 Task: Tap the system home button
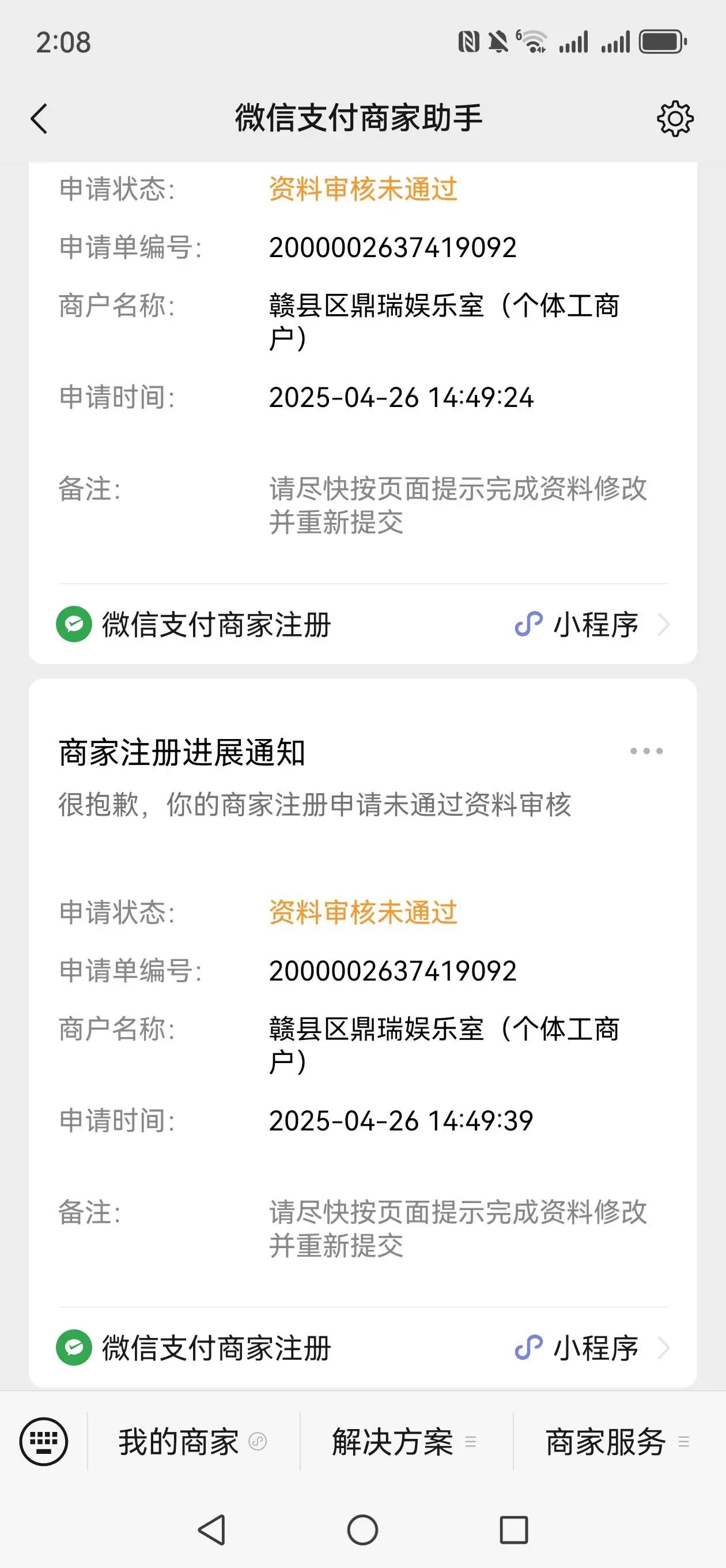pyautogui.click(x=362, y=1529)
